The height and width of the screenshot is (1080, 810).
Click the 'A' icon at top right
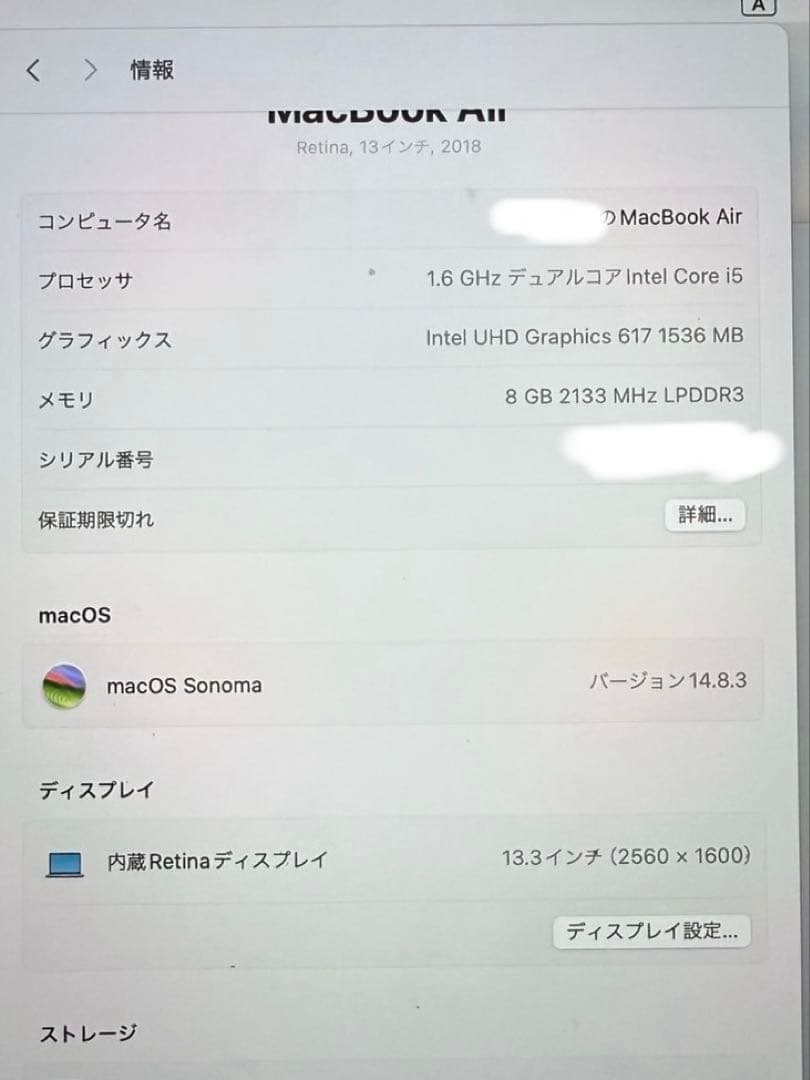pyautogui.click(x=756, y=8)
